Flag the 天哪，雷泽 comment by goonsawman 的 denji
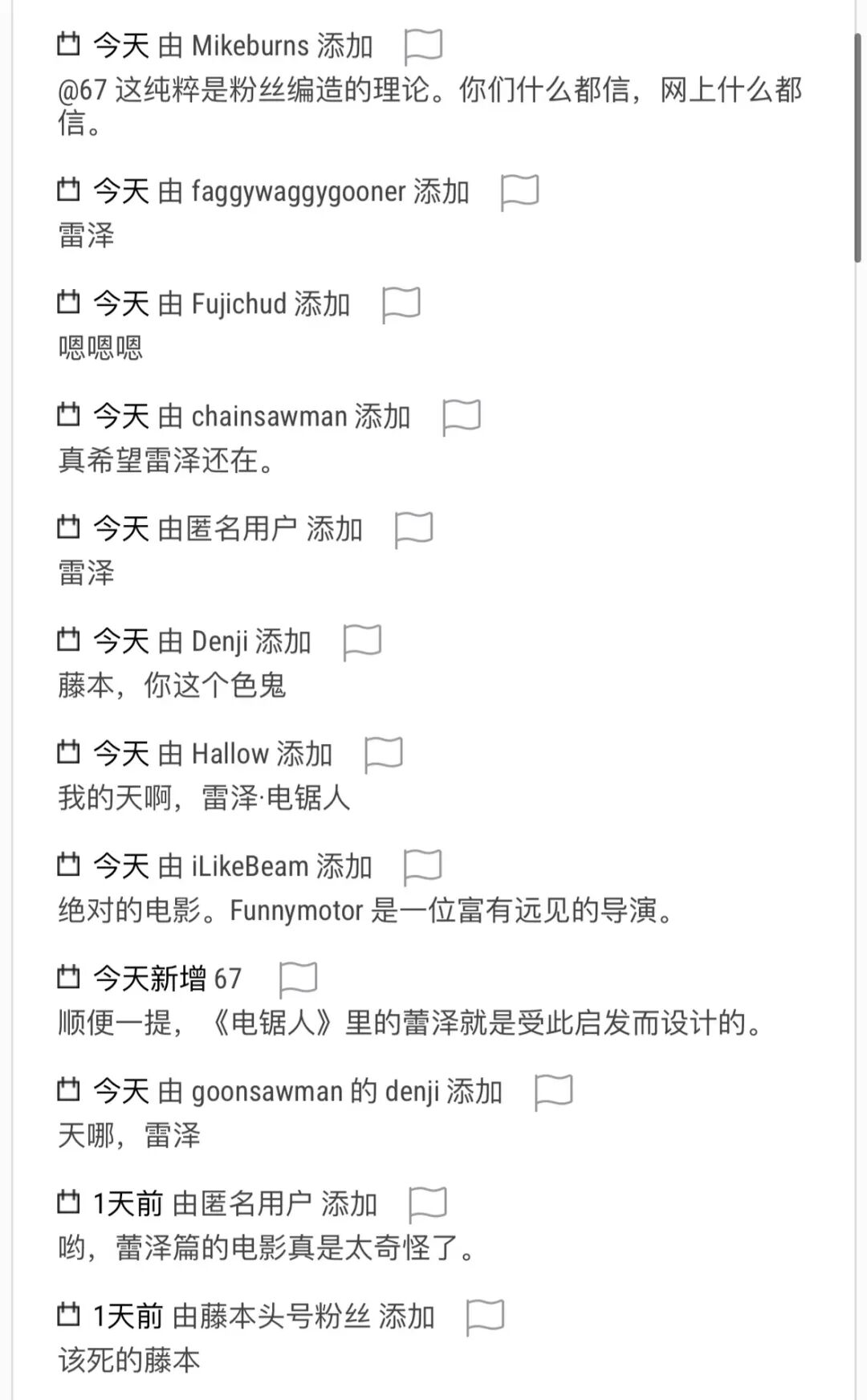 tap(553, 1092)
